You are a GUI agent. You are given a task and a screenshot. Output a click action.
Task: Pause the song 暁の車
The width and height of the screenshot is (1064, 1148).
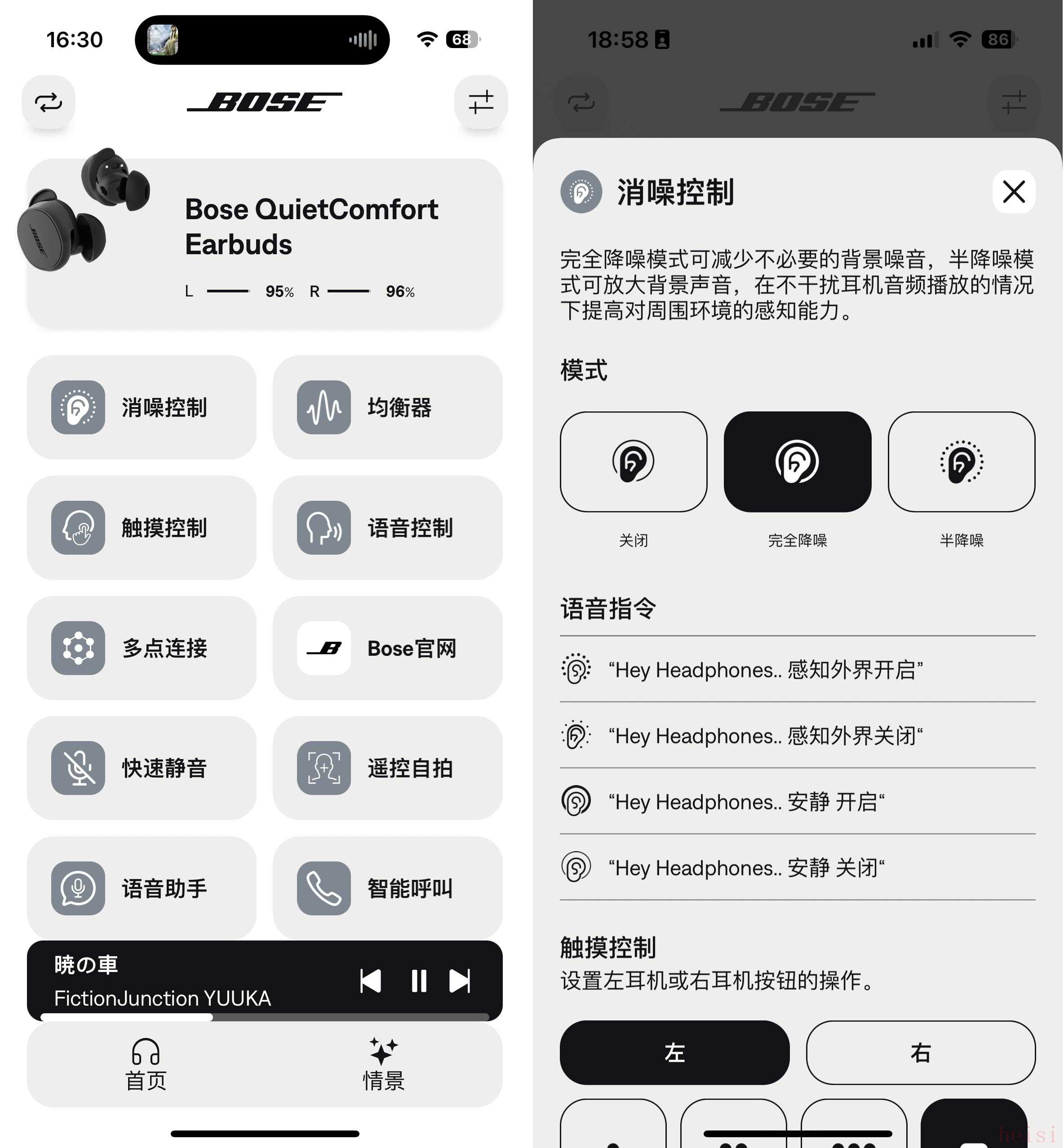click(419, 981)
